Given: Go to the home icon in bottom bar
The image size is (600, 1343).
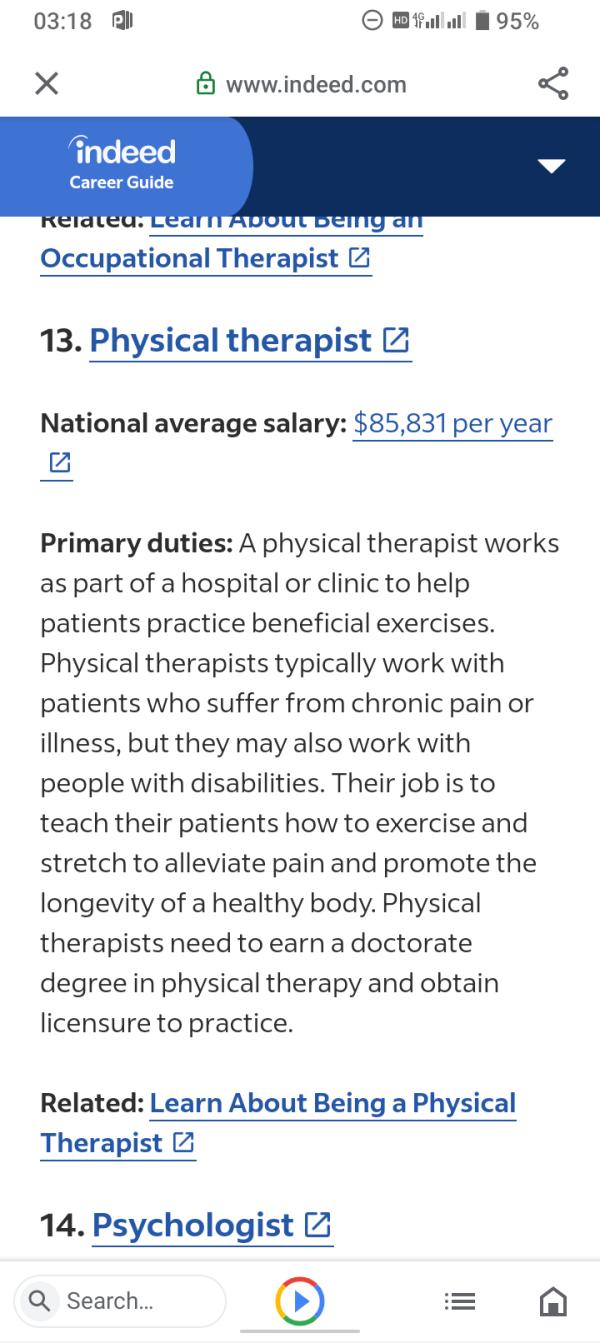Looking at the screenshot, I should point(553,1301).
